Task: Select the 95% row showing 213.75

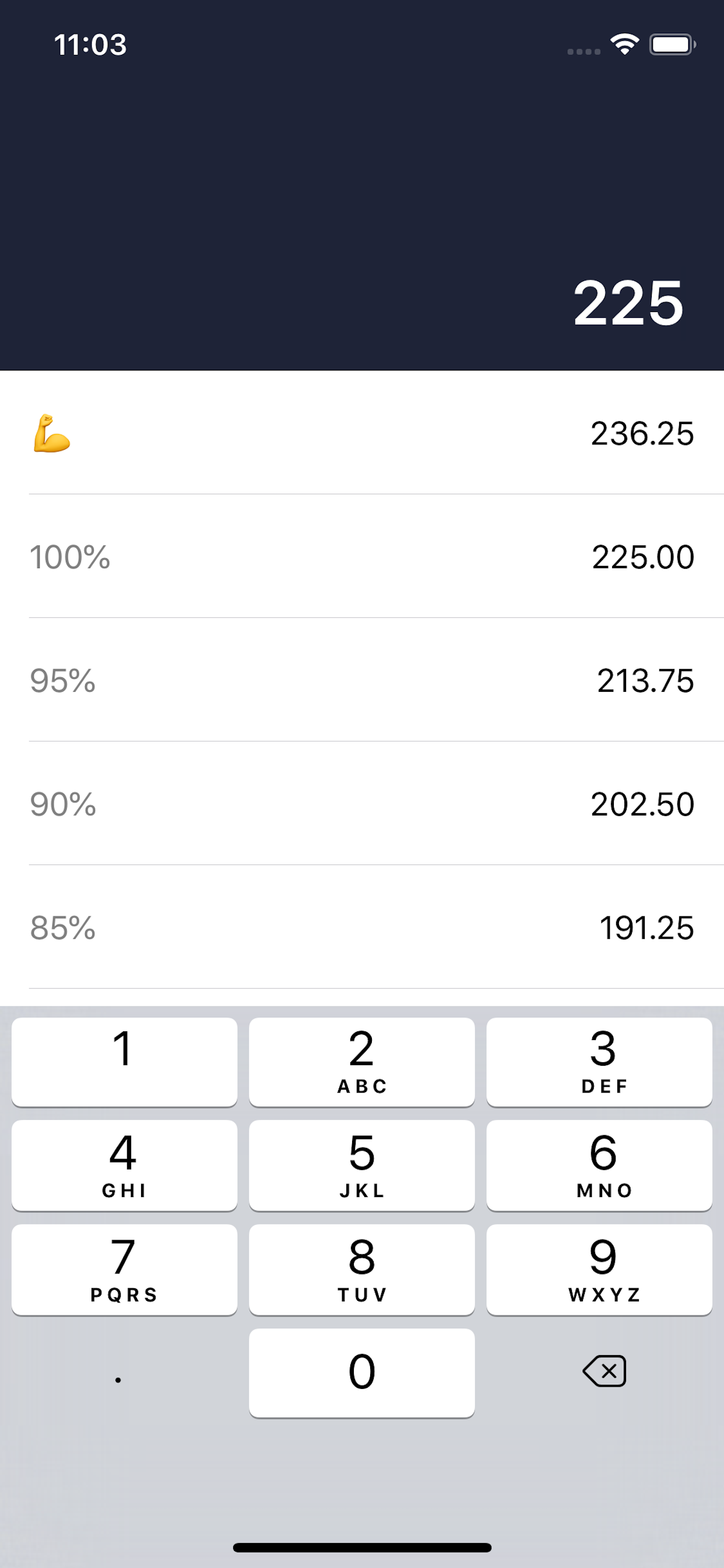Action: [x=362, y=681]
